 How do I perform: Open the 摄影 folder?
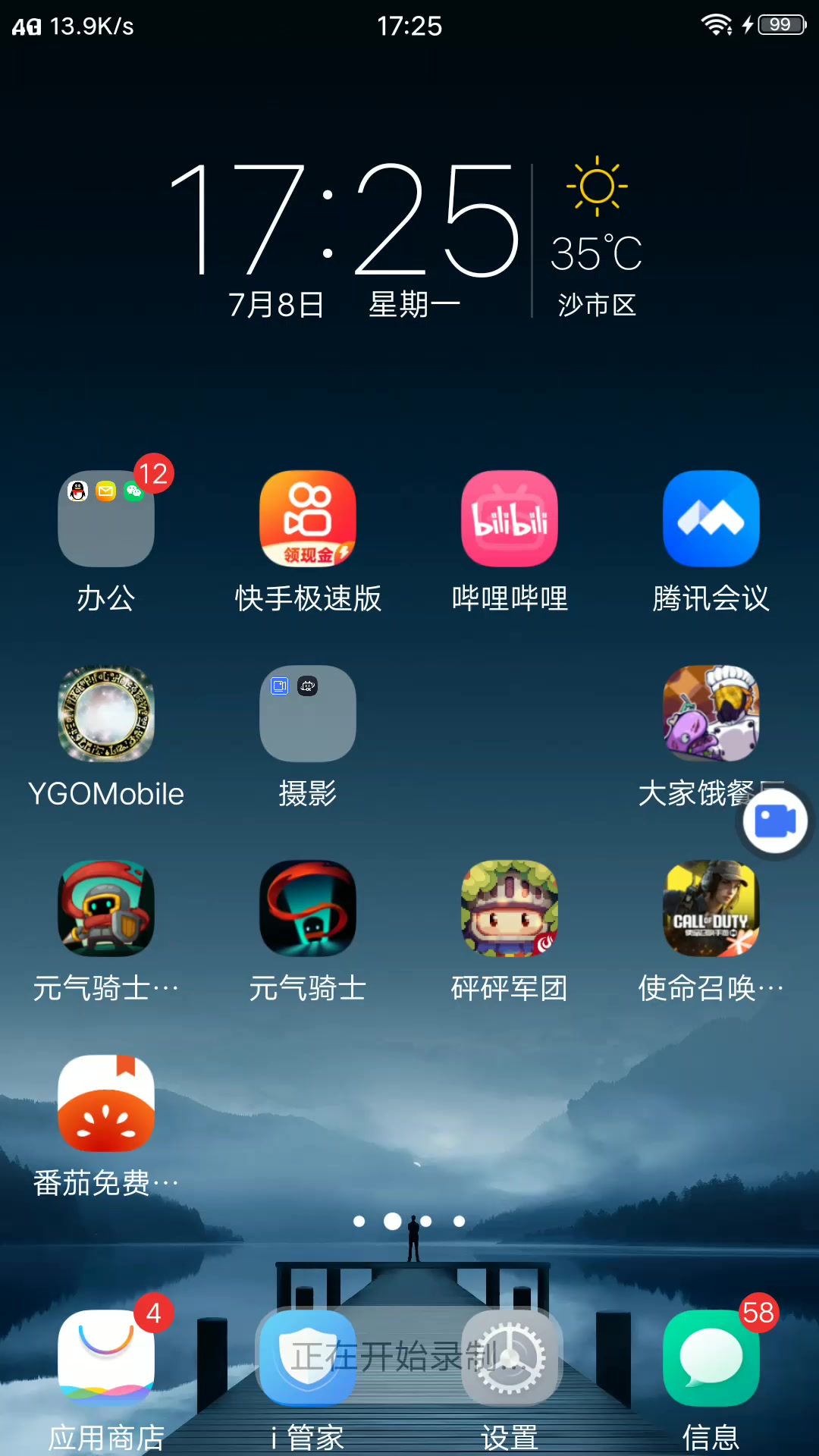pos(308,714)
